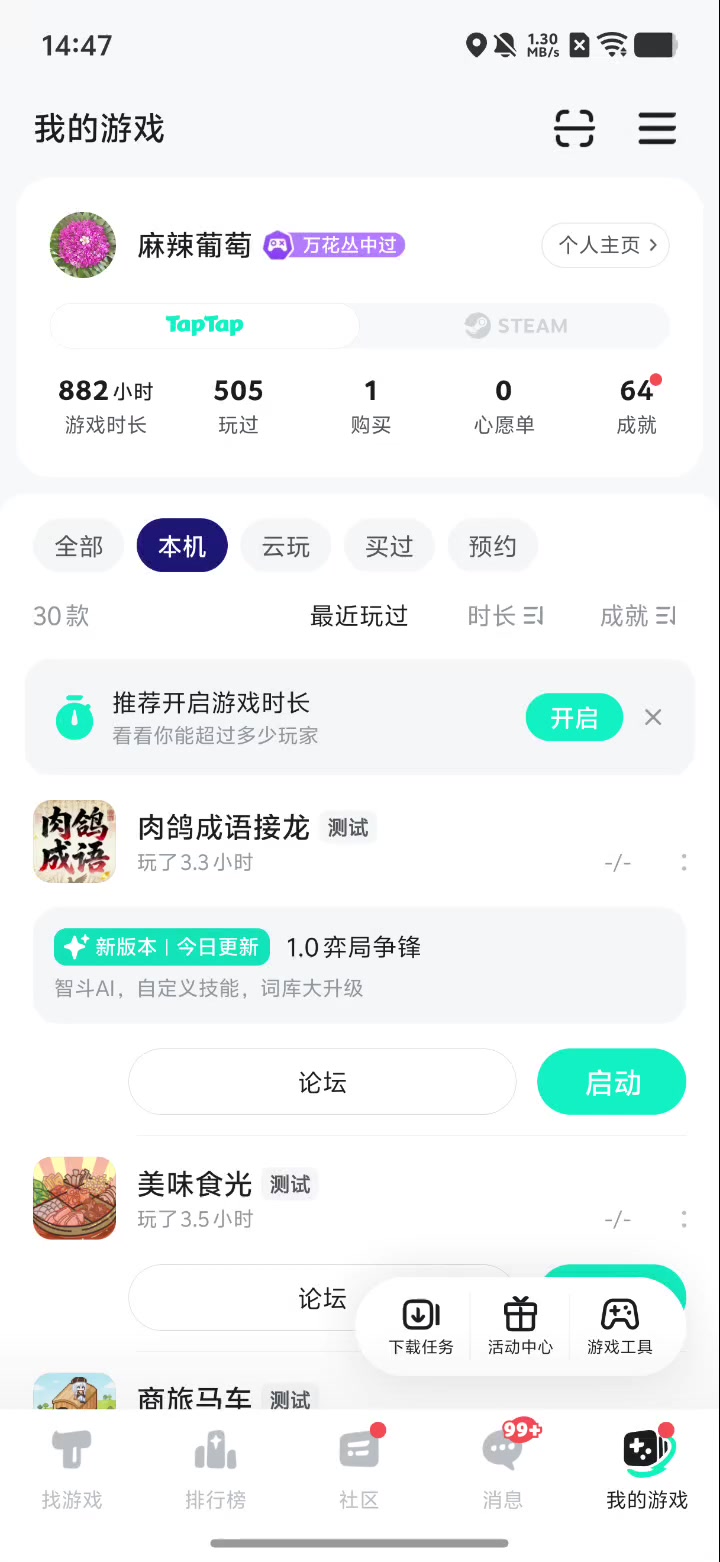
Task: Open the hamburger menu
Action: (657, 129)
